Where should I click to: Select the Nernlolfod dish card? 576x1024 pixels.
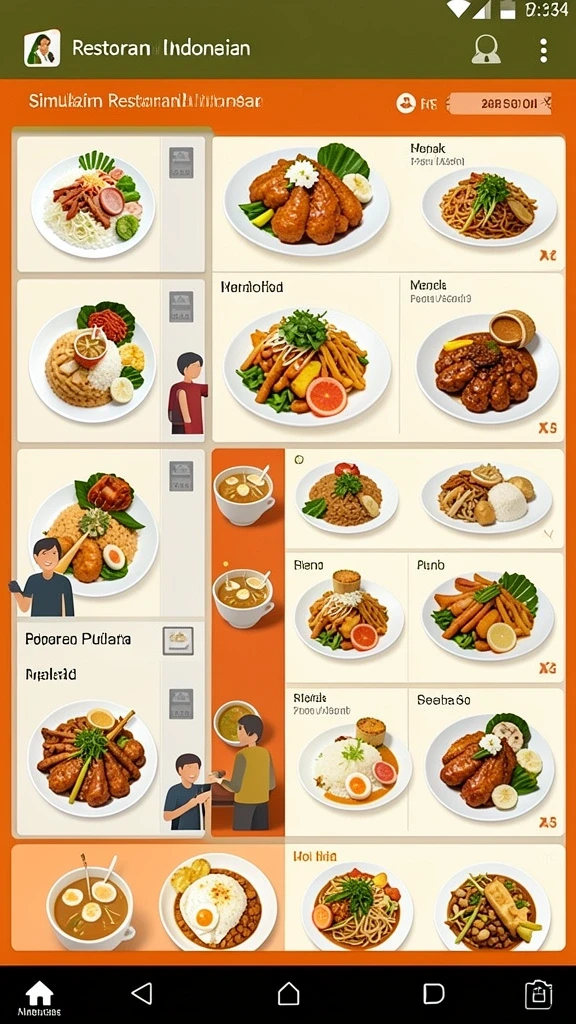306,358
